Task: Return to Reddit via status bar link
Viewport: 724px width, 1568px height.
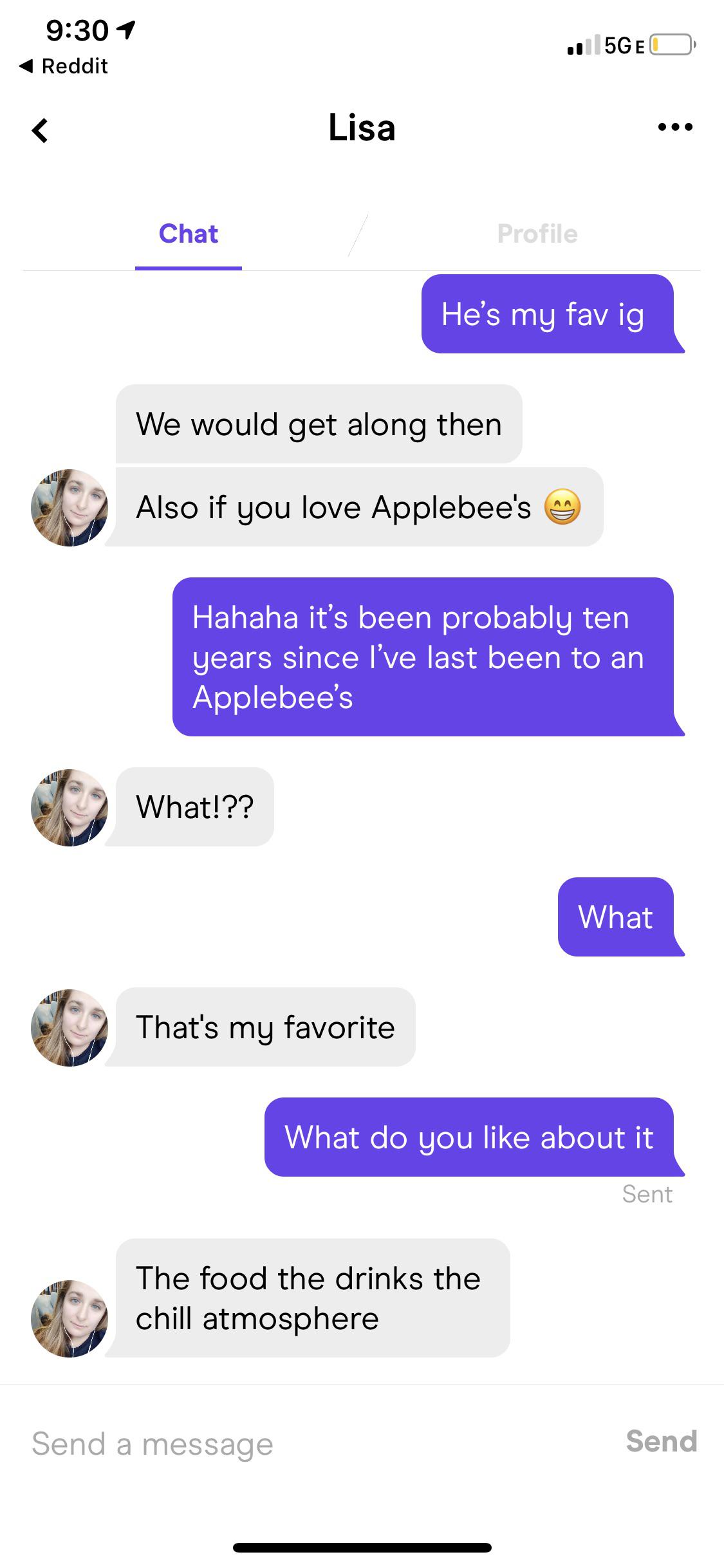Action: [64, 66]
